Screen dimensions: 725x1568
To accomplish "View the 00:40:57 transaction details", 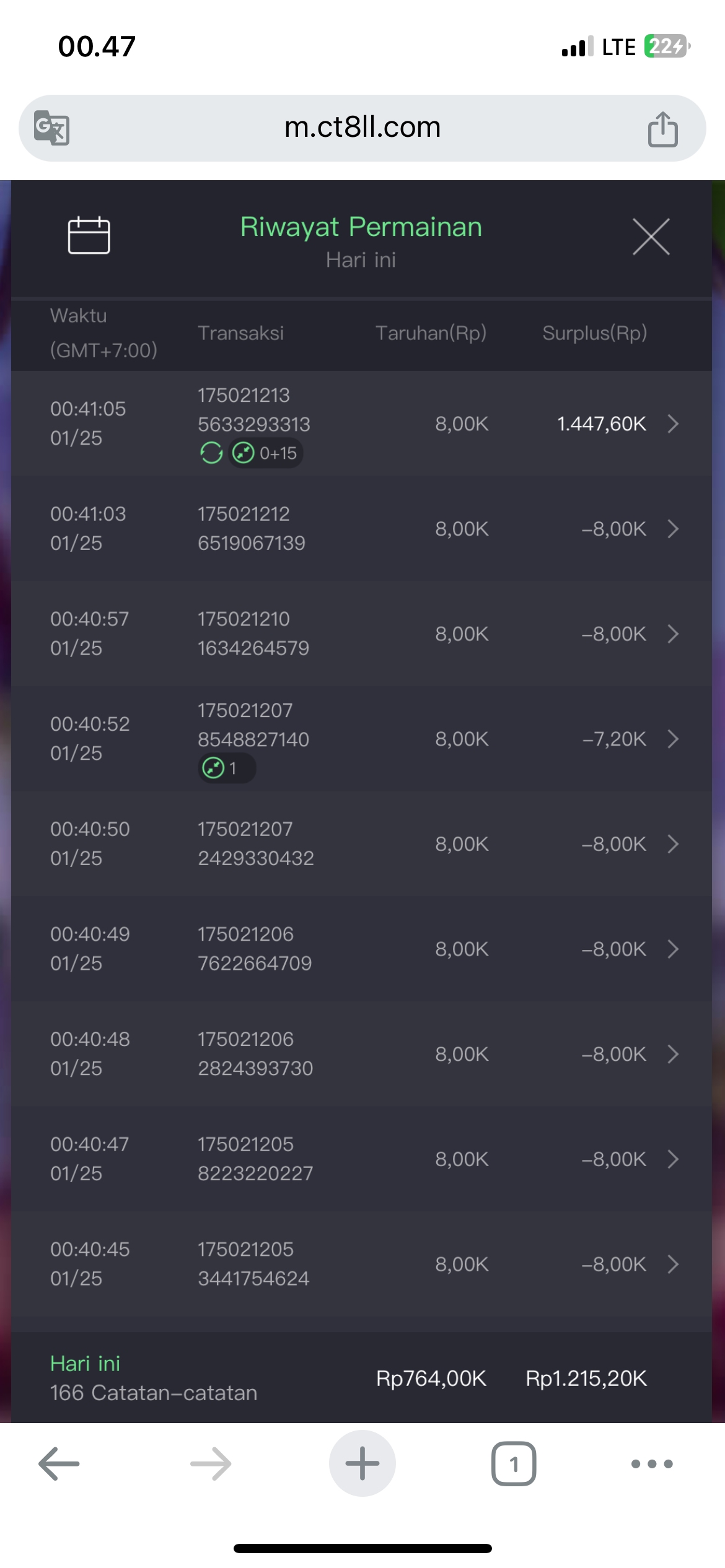I will pyautogui.click(x=672, y=634).
